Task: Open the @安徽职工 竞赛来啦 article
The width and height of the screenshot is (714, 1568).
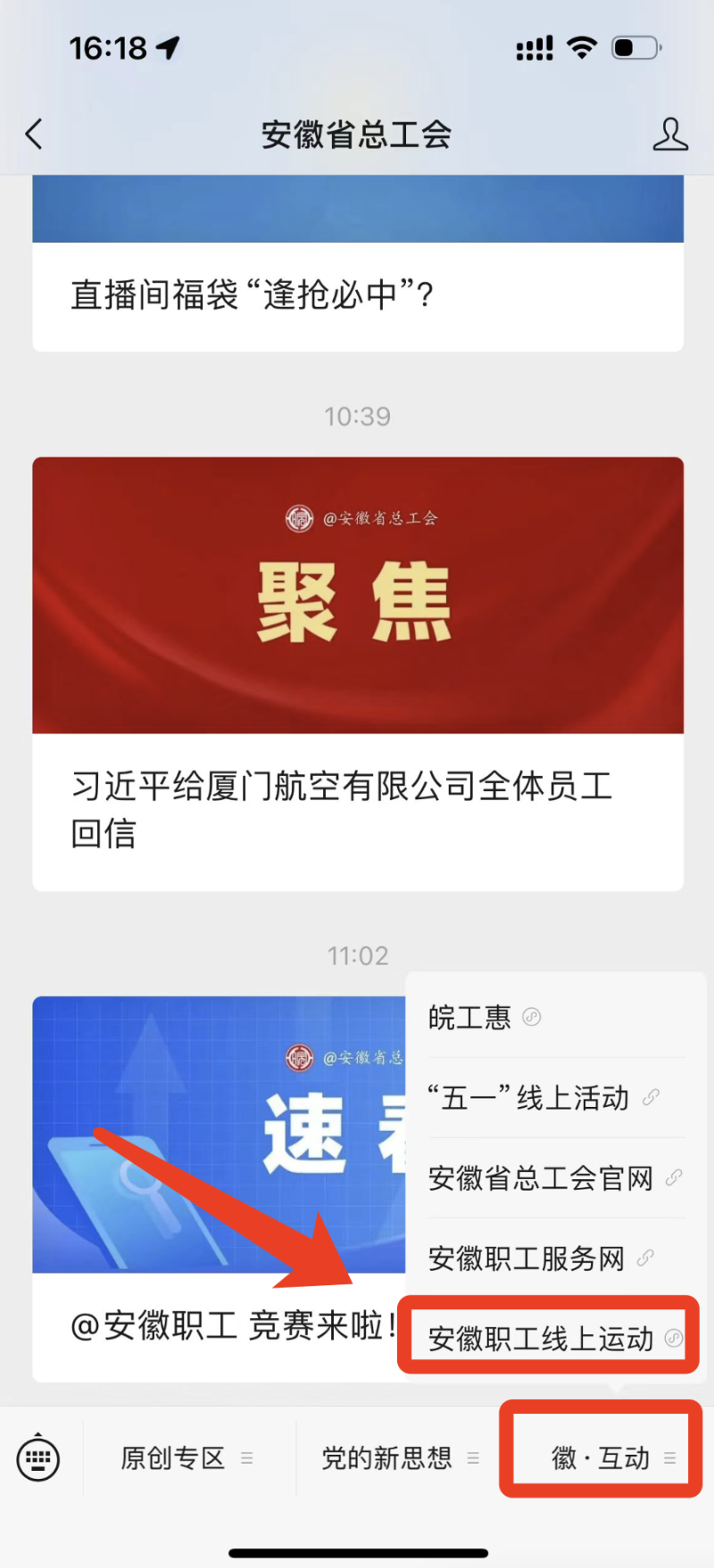Action: (x=223, y=1326)
